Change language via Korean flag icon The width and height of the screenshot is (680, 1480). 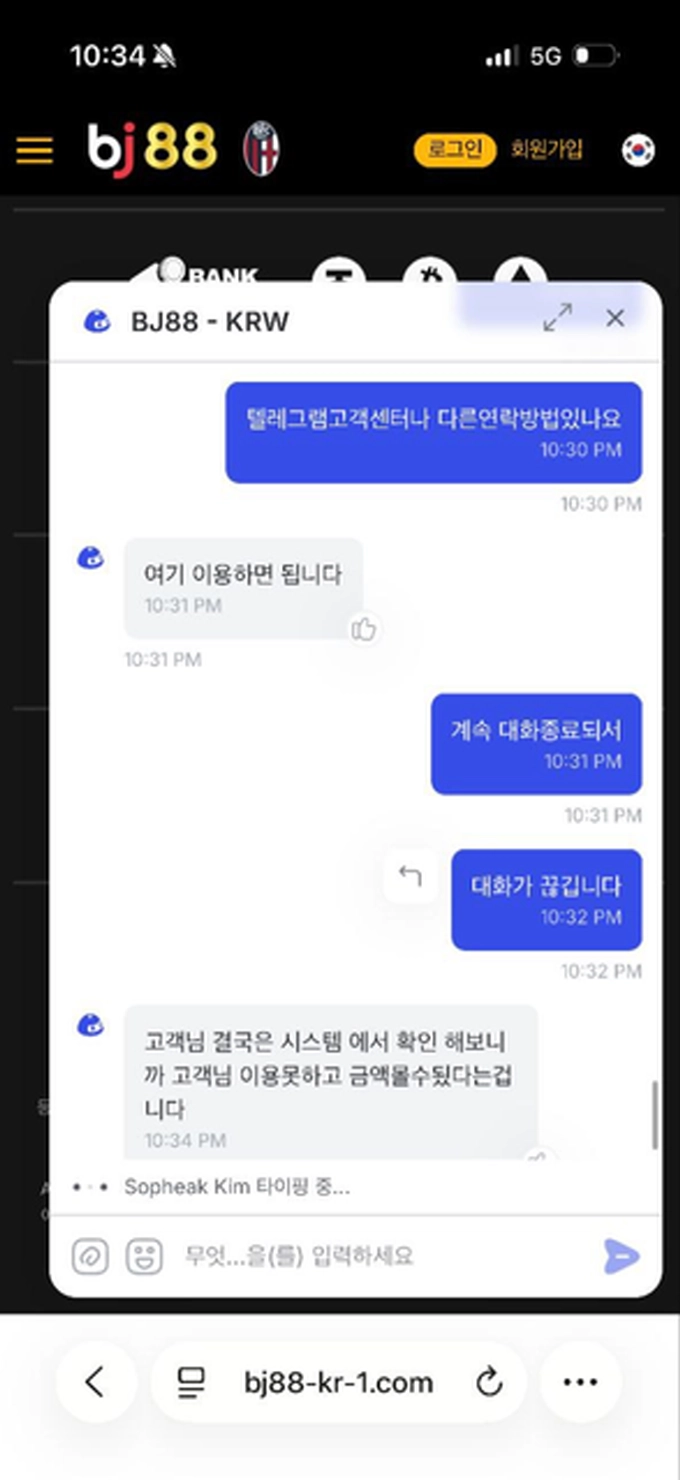638,150
